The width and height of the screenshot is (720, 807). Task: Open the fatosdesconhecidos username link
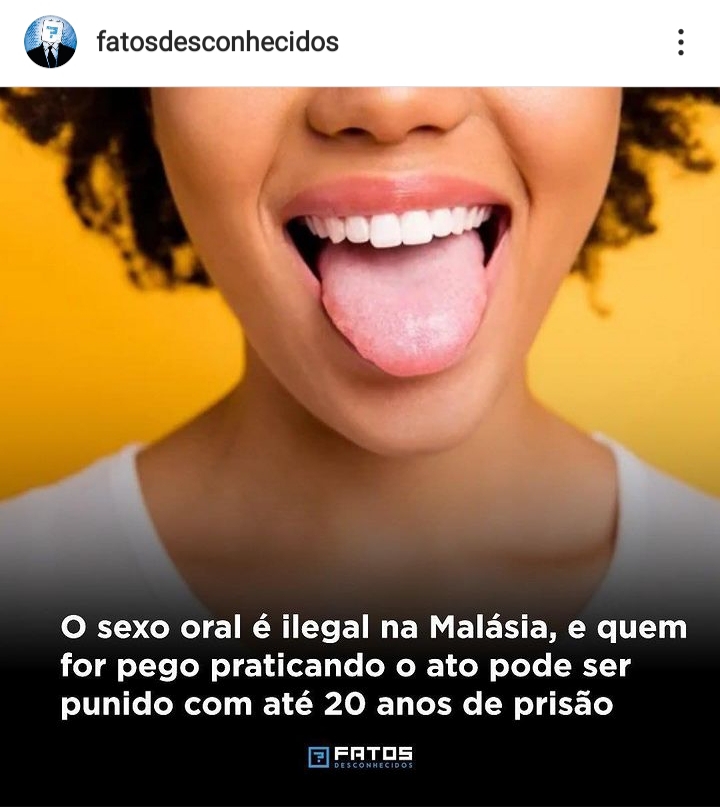click(x=218, y=42)
